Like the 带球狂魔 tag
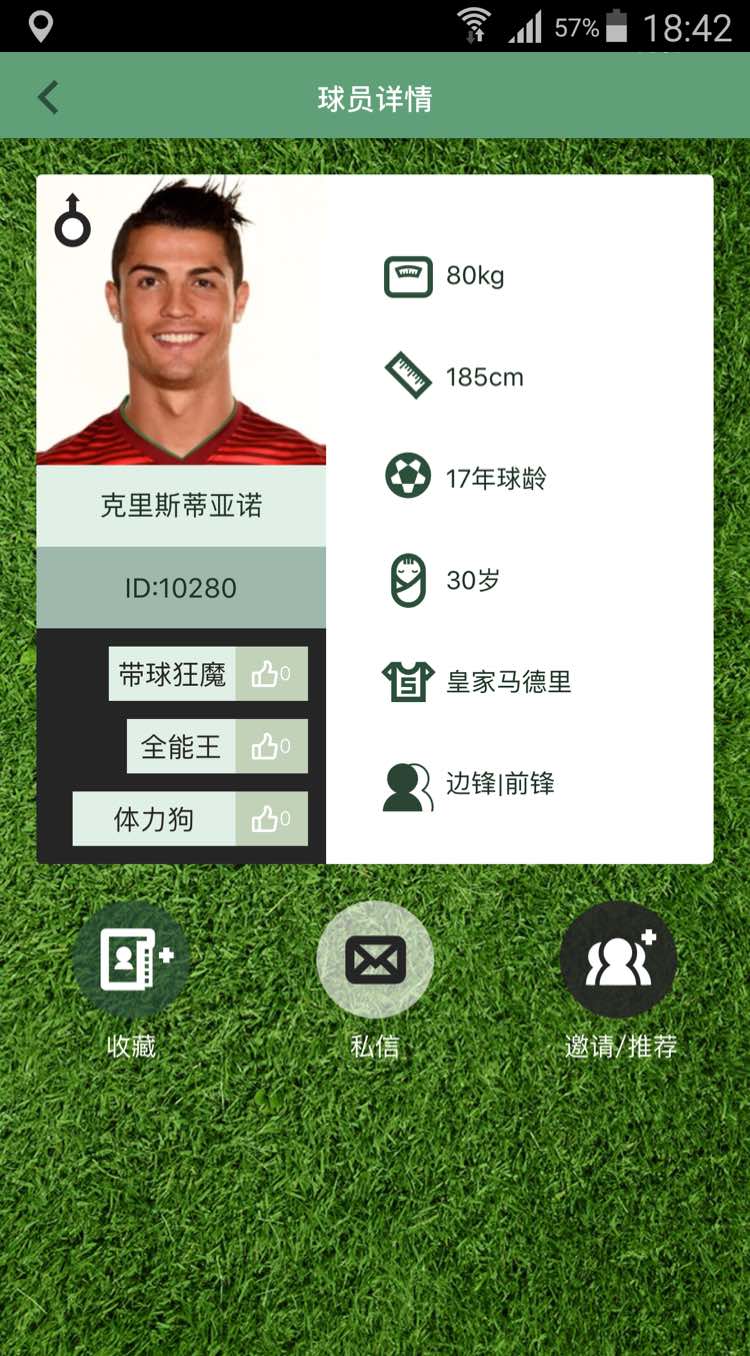 271,674
